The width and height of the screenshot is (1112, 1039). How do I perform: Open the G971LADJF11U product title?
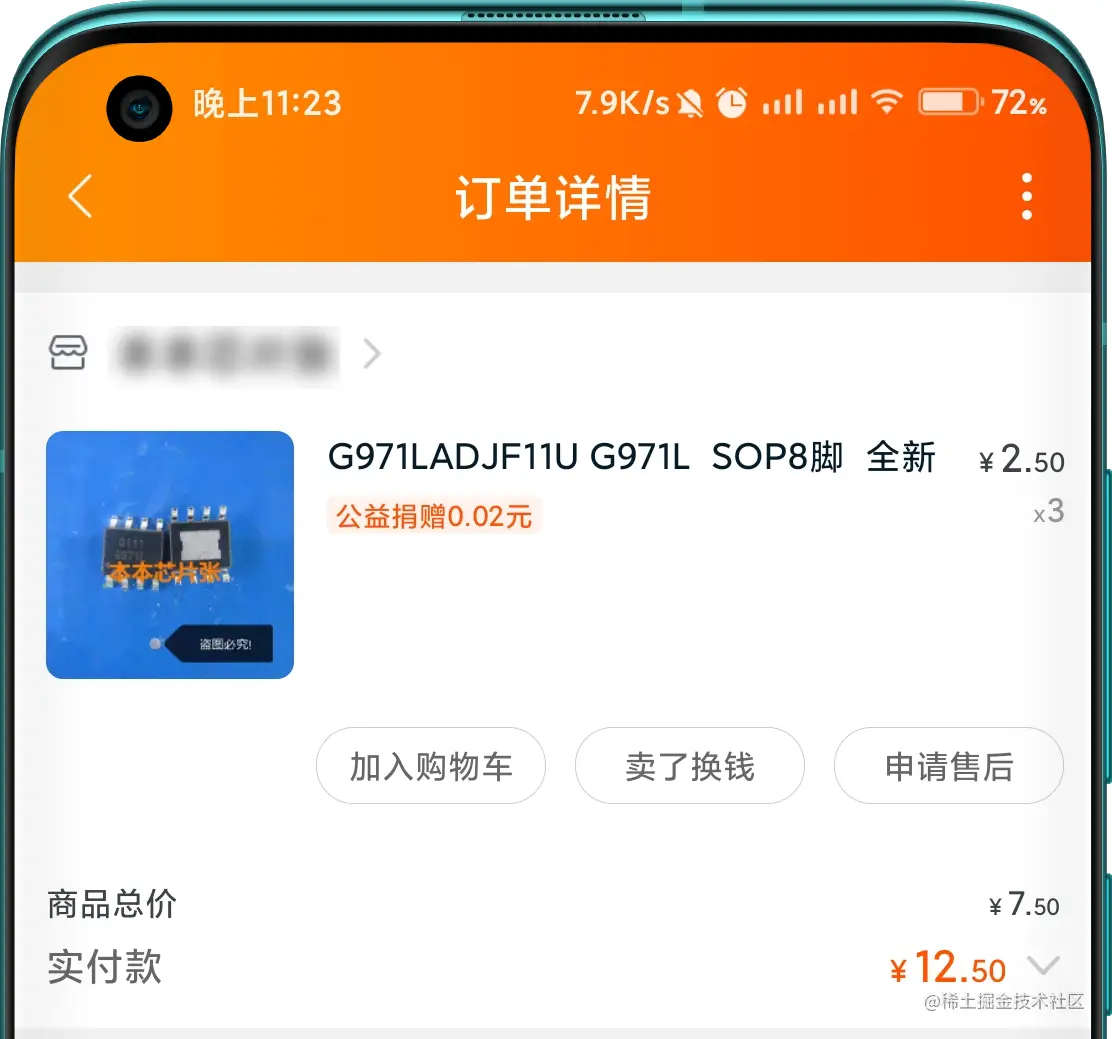tap(631, 458)
